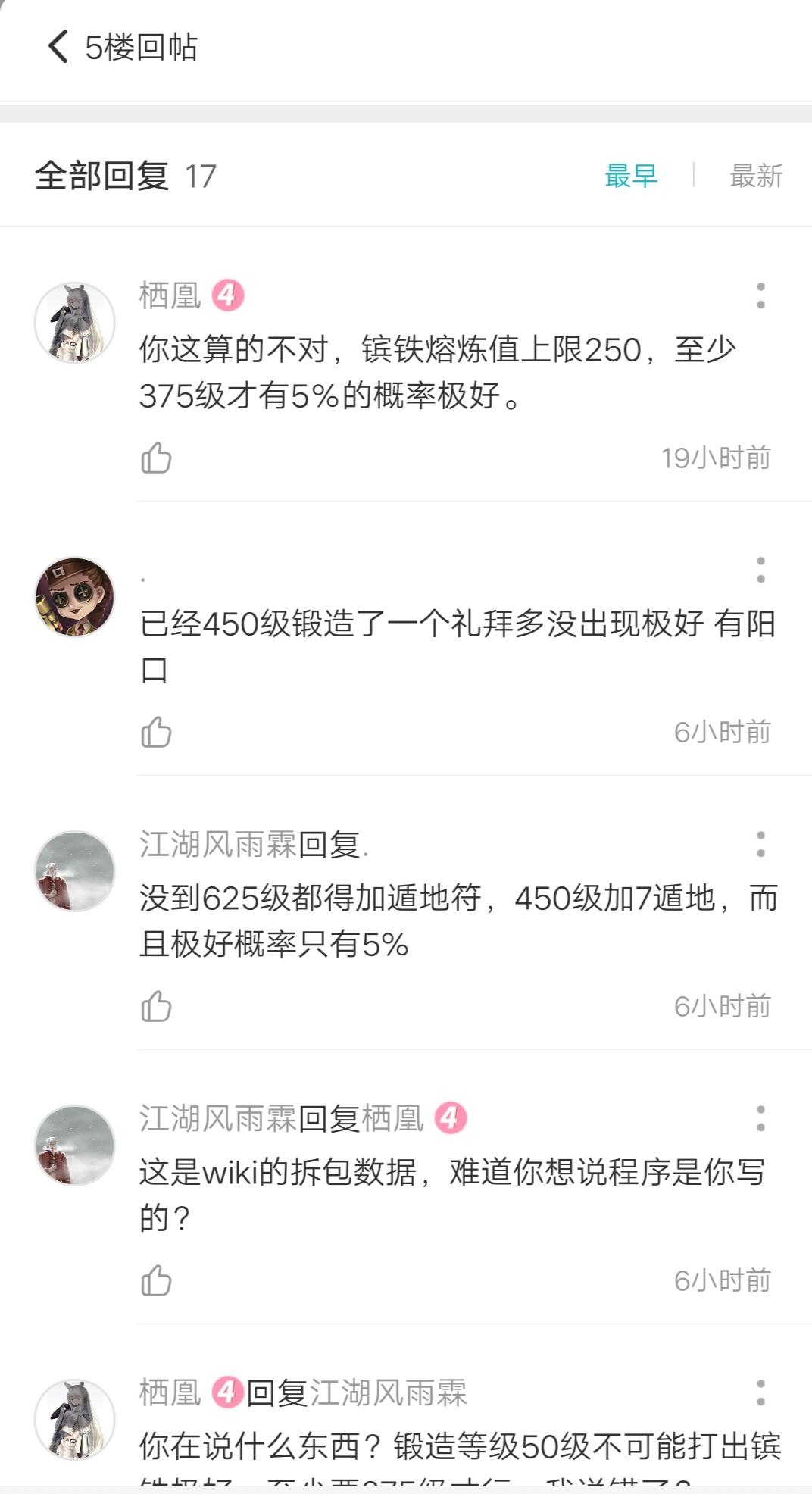The width and height of the screenshot is (812, 1494).
Task: Open more options on 栖凰's 锻造等级50级 reply
Action: [x=760, y=1392]
